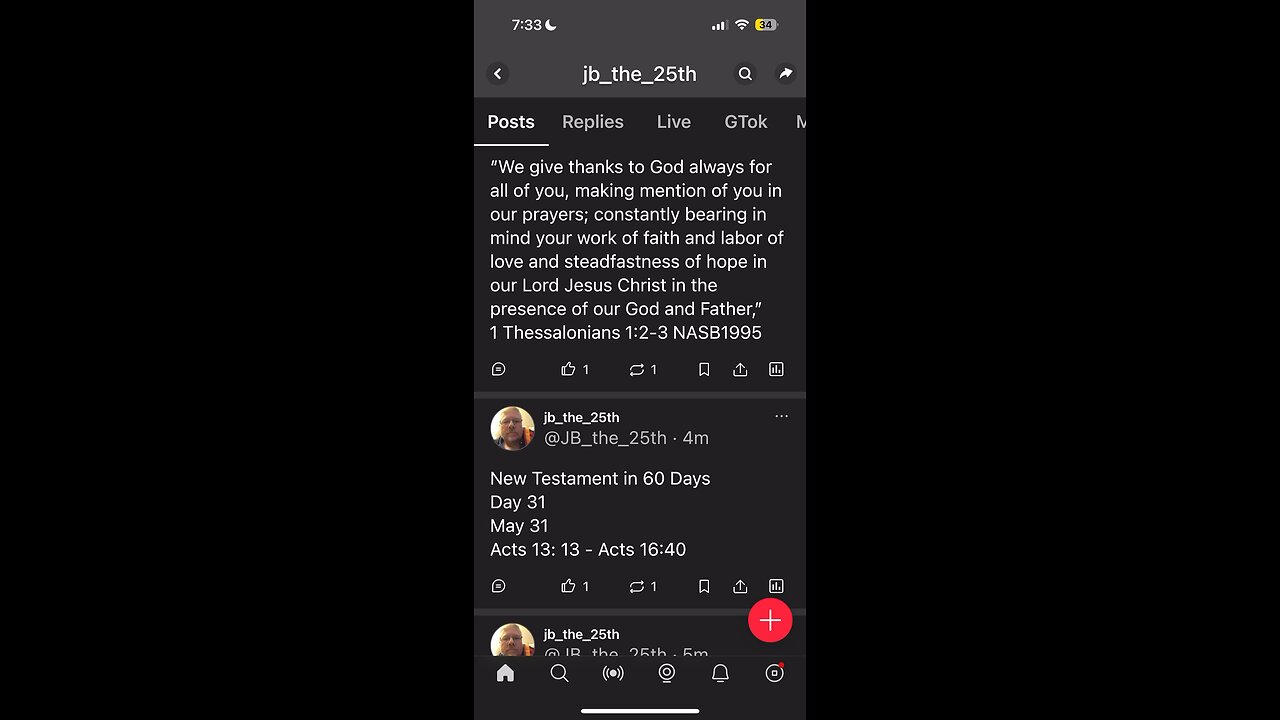Open overflow menu on New Testament post
Image resolution: width=1280 pixels, height=720 pixels.
(x=781, y=416)
